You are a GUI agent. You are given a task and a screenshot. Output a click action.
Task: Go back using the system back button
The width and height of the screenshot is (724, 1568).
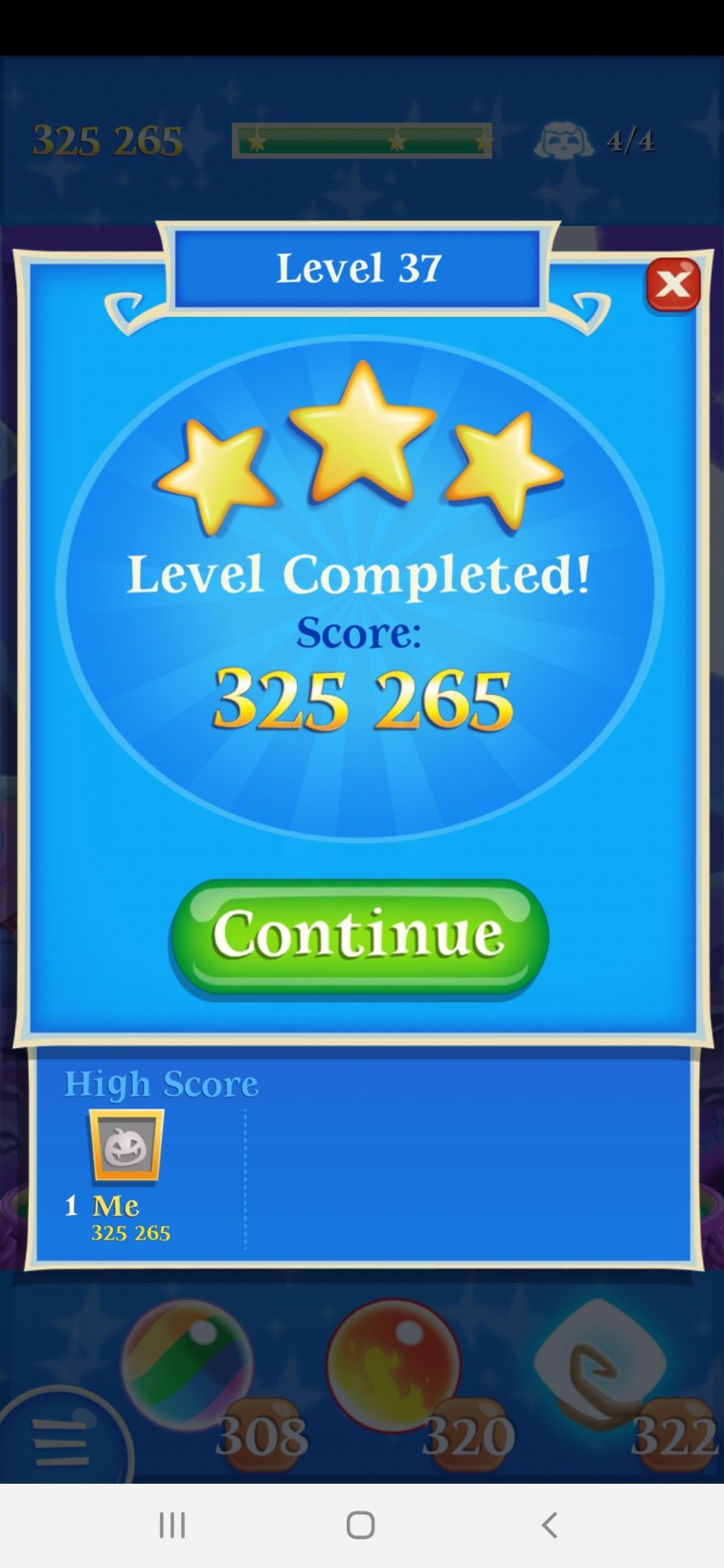(x=549, y=1525)
